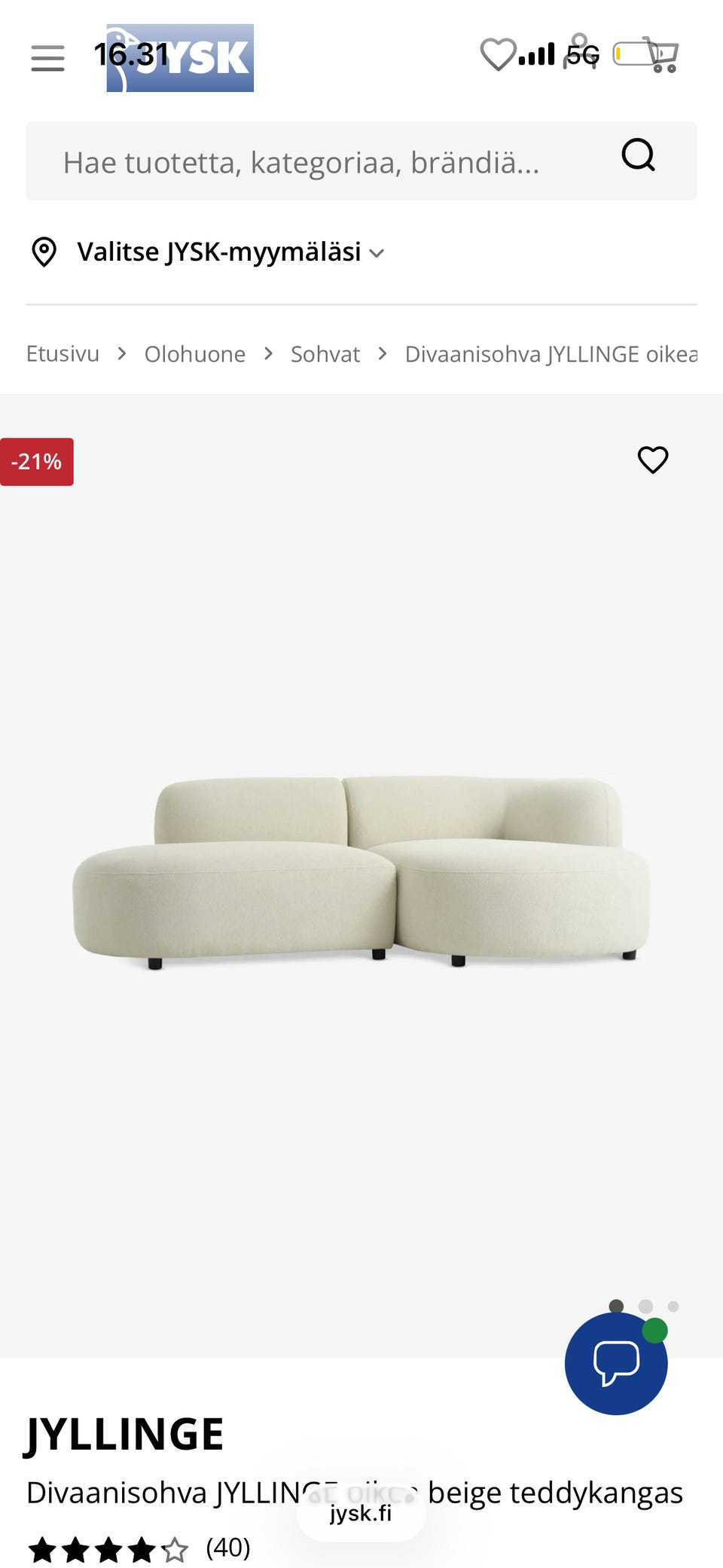The height and width of the screenshot is (1568, 723).
Task: Open the hamburger menu
Action: coord(47,58)
